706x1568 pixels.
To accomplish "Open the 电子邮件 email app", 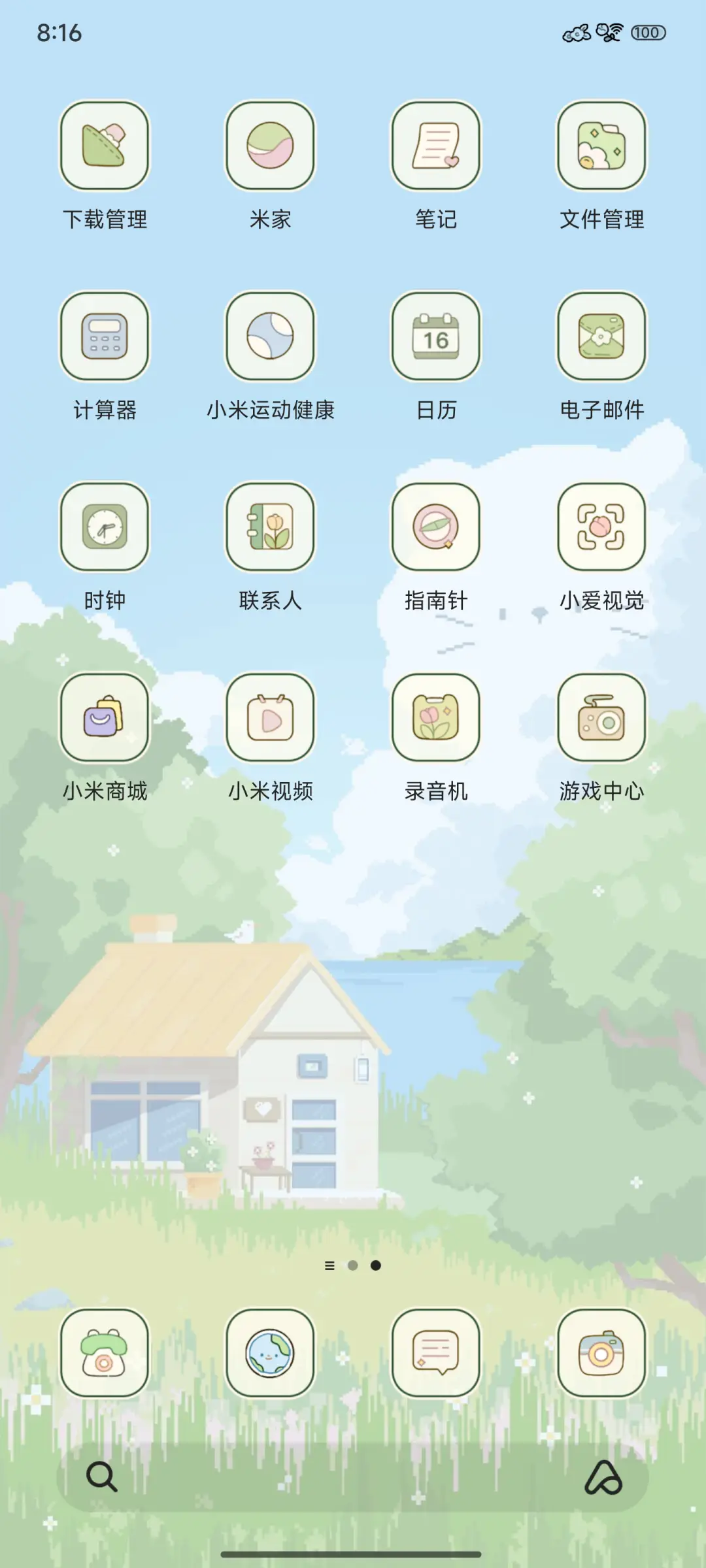I will (x=601, y=336).
